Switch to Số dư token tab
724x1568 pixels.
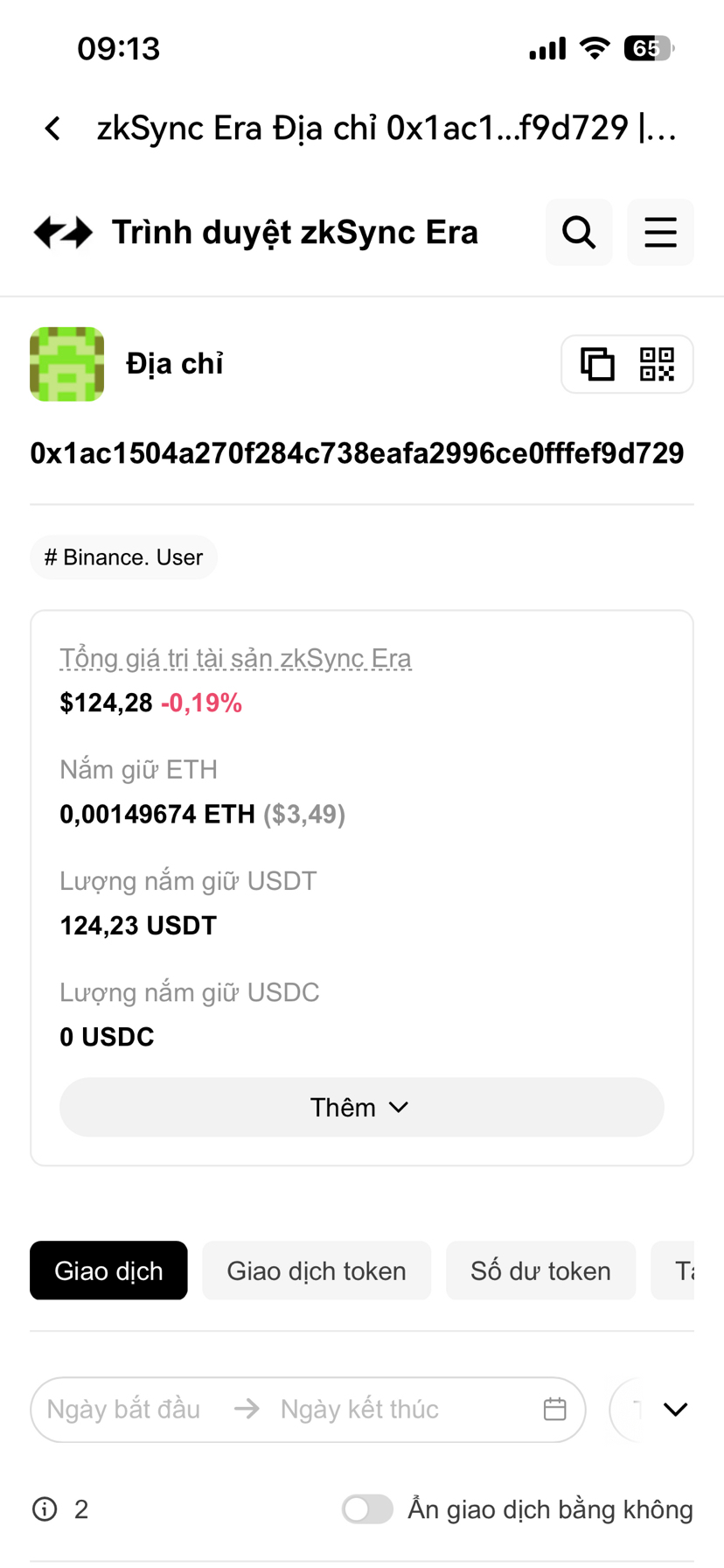(540, 1270)
